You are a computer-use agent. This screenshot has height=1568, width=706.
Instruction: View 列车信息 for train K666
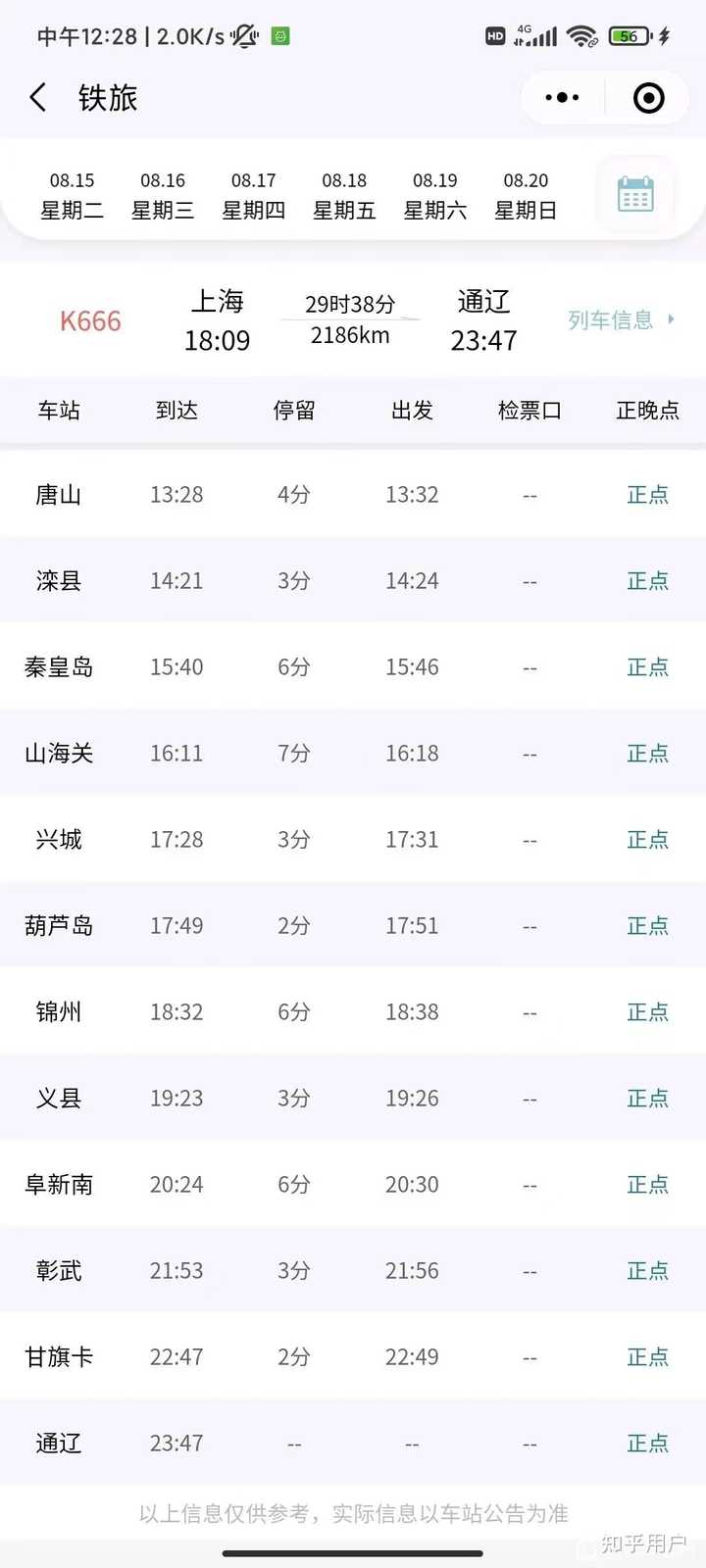coord(621,320)
